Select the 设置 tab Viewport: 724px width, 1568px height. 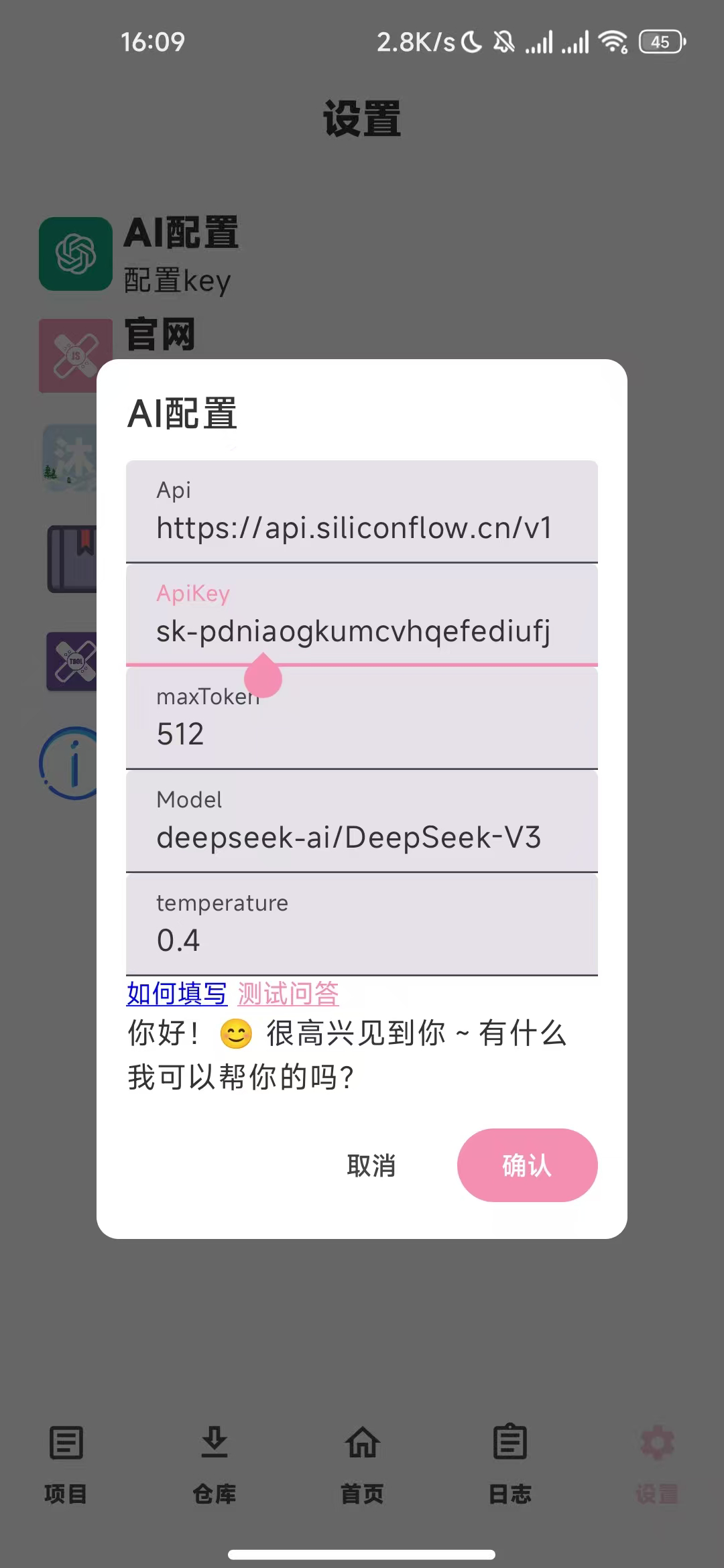(x=657, y=1463)
